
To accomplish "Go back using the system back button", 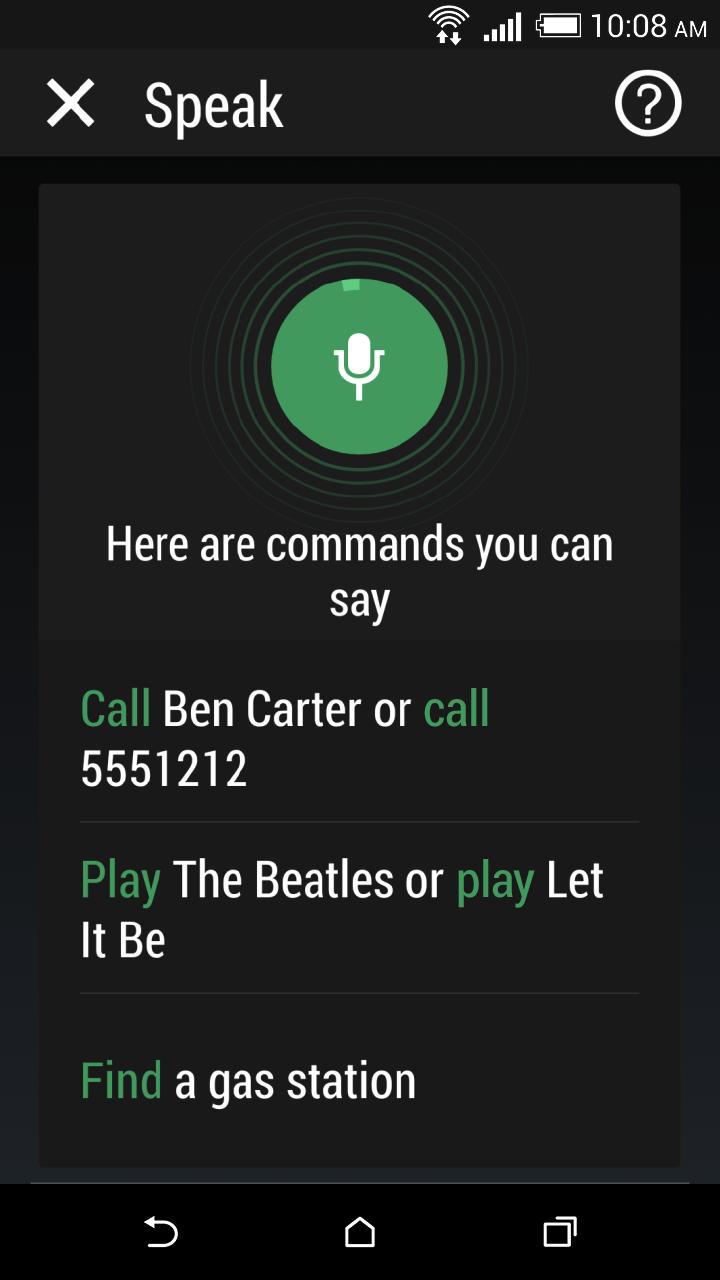I will [160, 1232].
